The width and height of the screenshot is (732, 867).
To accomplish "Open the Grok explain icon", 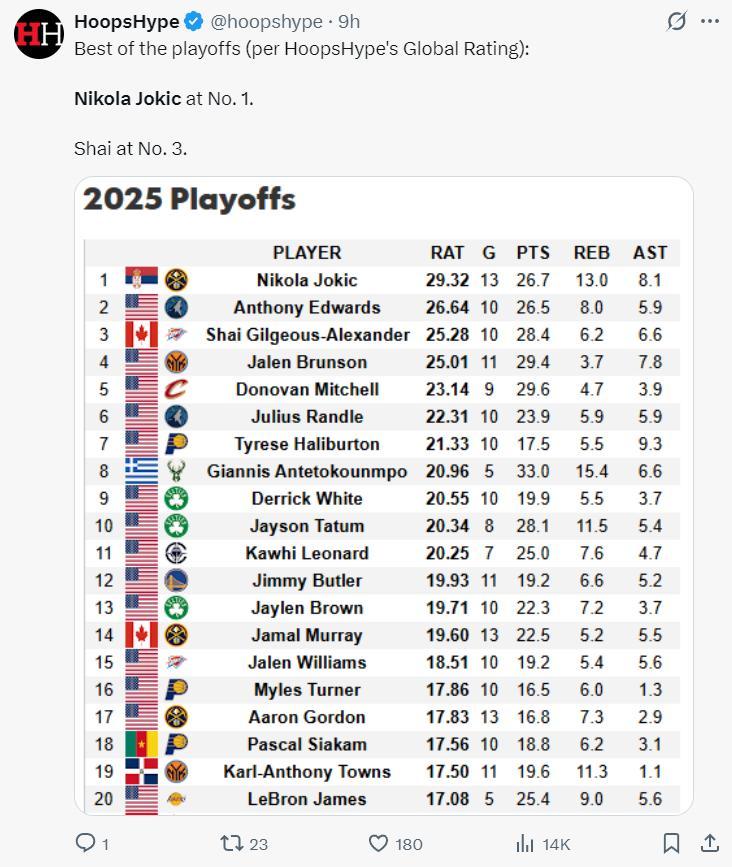I will coord(676,21).
